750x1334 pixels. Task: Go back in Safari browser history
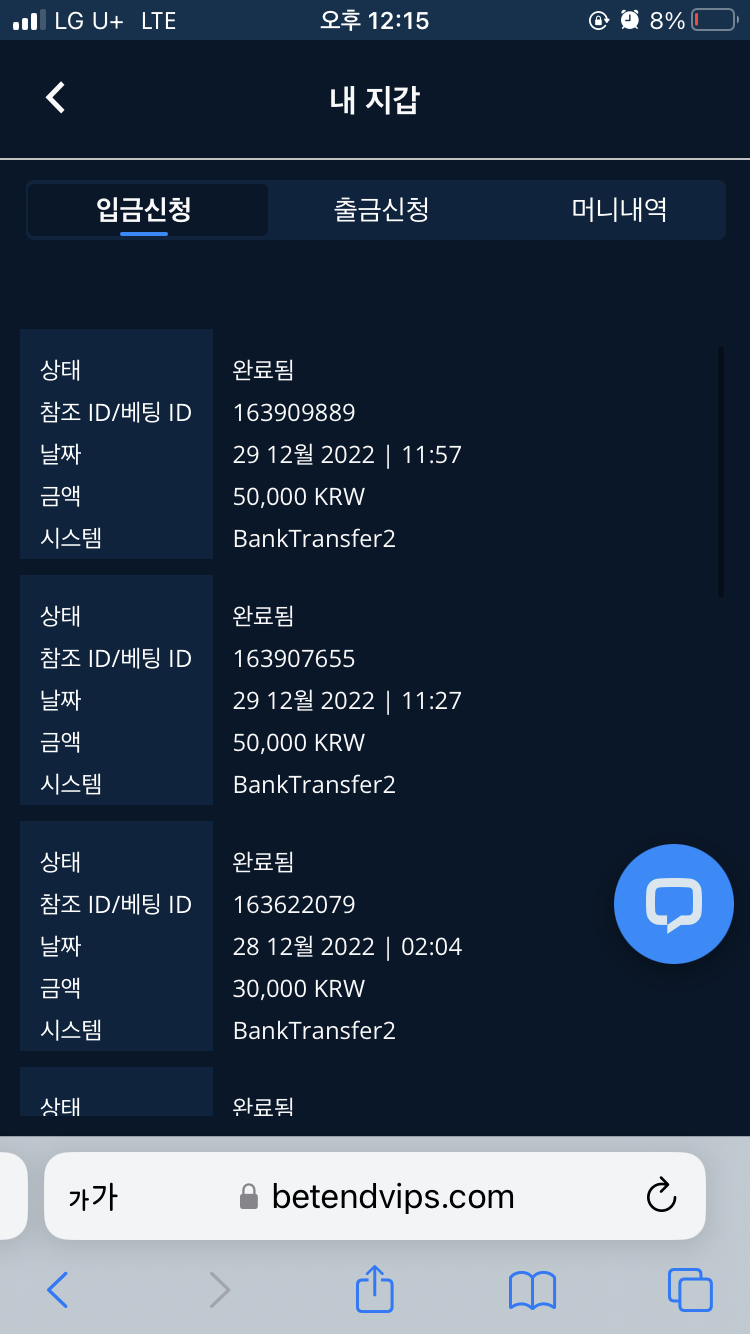(x=58, y=1290)
